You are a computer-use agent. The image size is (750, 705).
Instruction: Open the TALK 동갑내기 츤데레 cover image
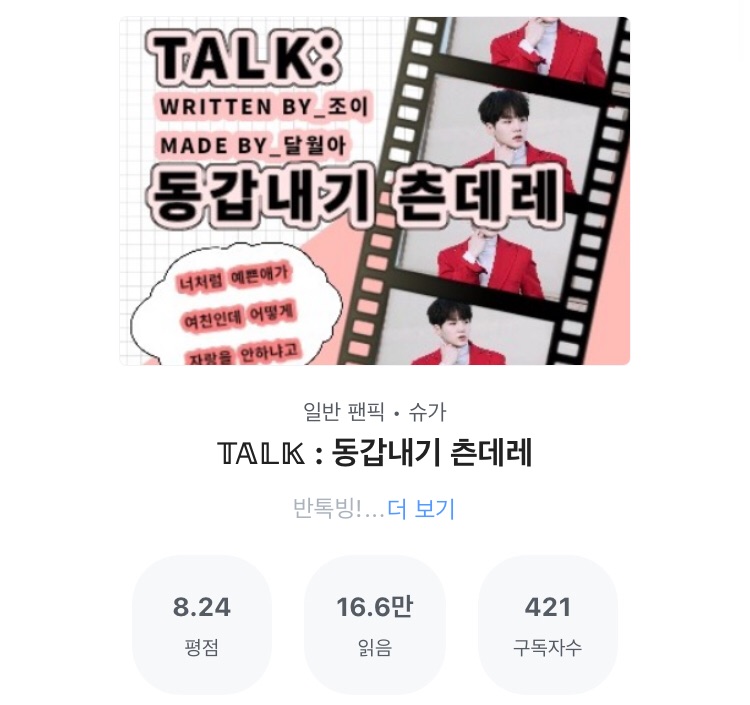[x=374, y=191]
